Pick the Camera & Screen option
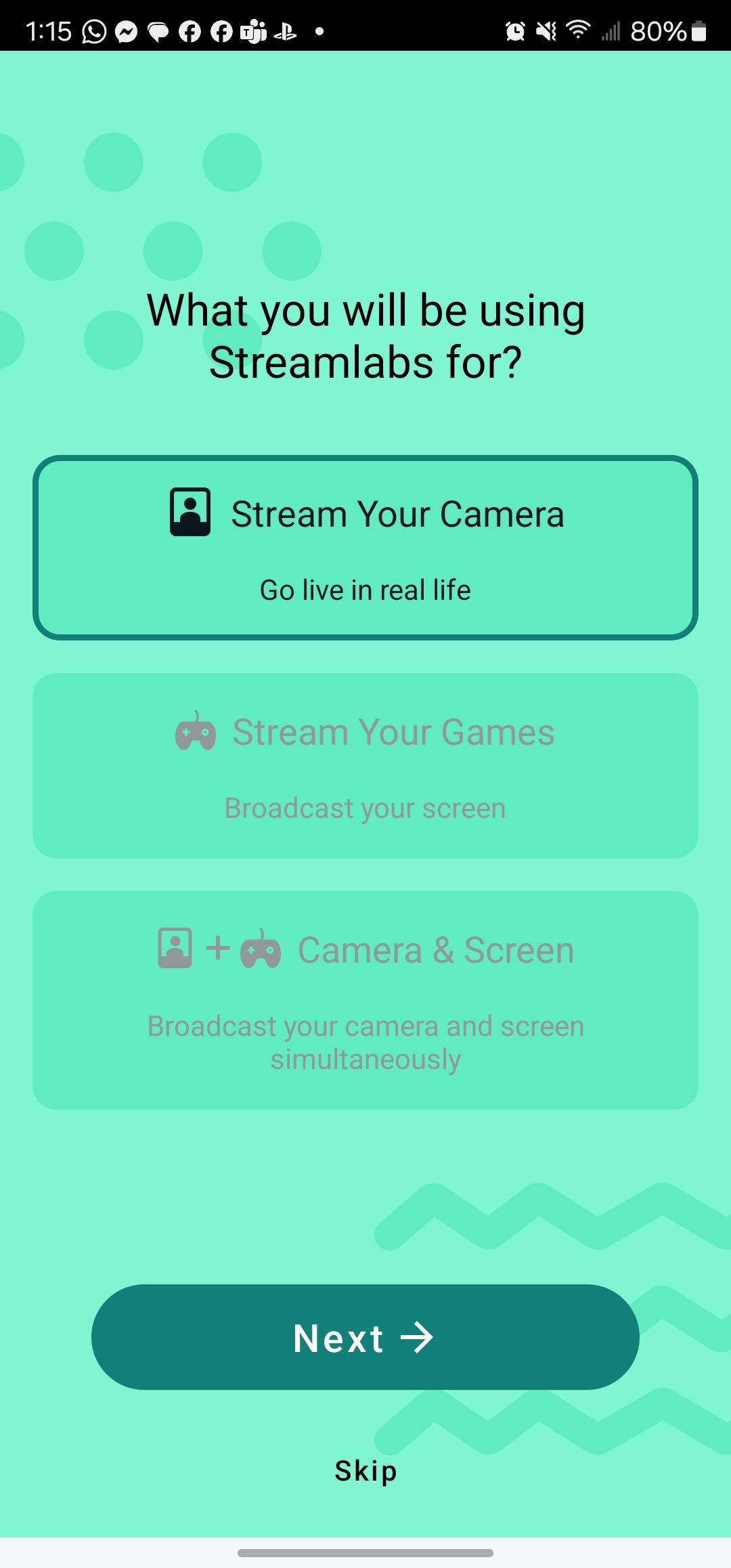 pyautogui.click(x=365, y=999)
